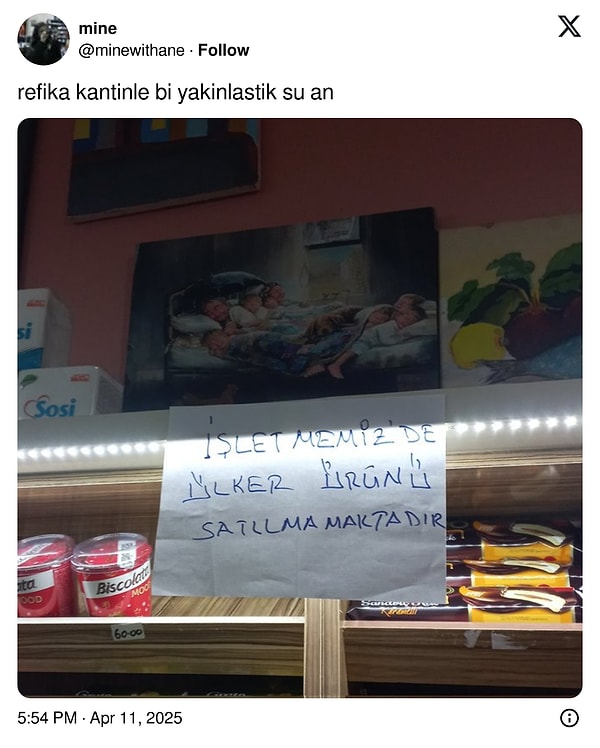The image size is (600, 748).
Task: Open the tweet's timestamp link
Action: [x=100, y=718]
